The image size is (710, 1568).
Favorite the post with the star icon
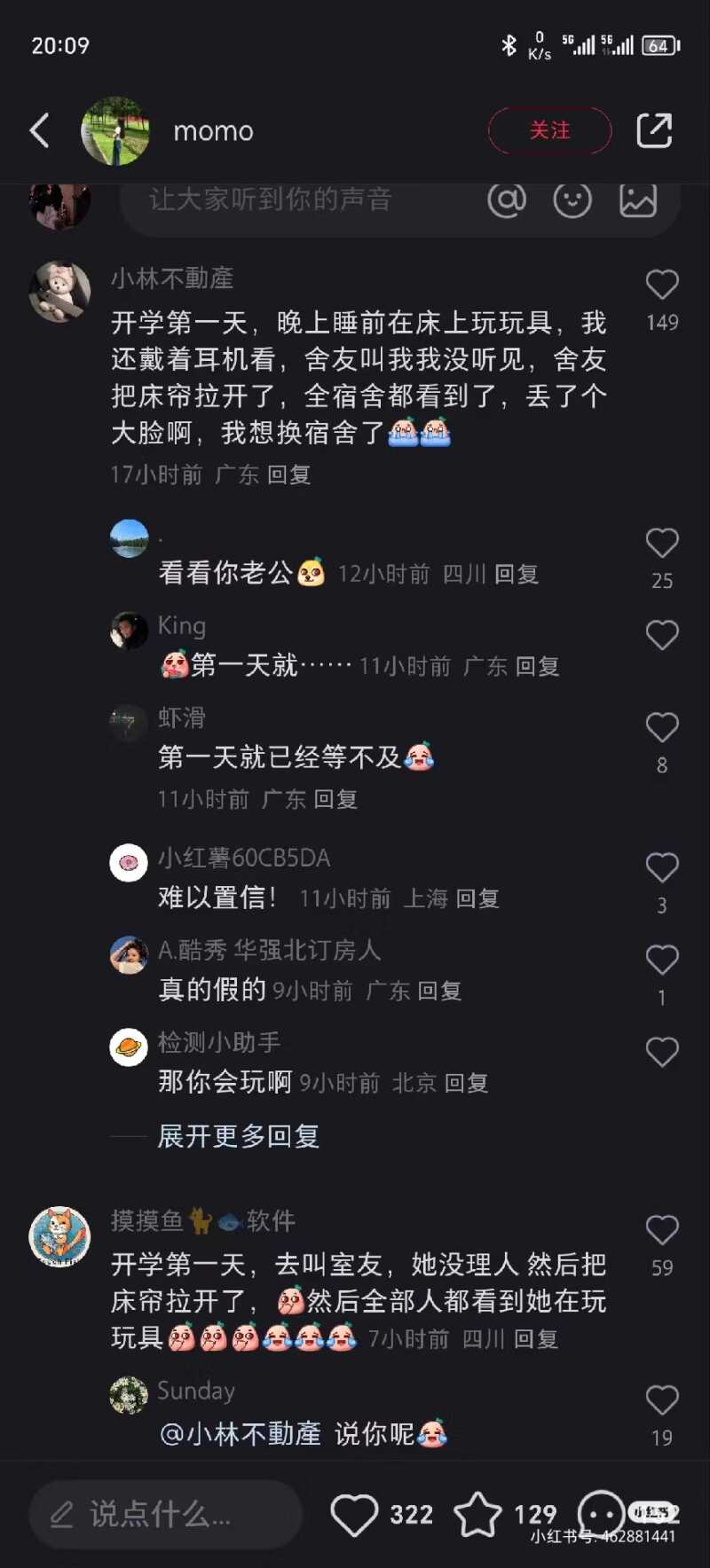pyautogui.click(x=478, y=1514)
